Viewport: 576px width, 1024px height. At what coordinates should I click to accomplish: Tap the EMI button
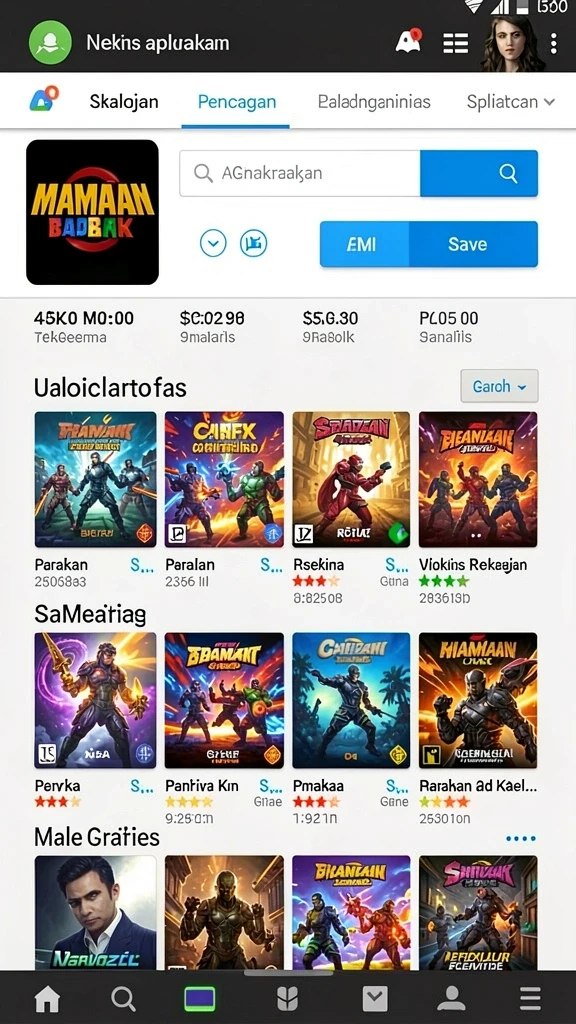pos(364,244)
